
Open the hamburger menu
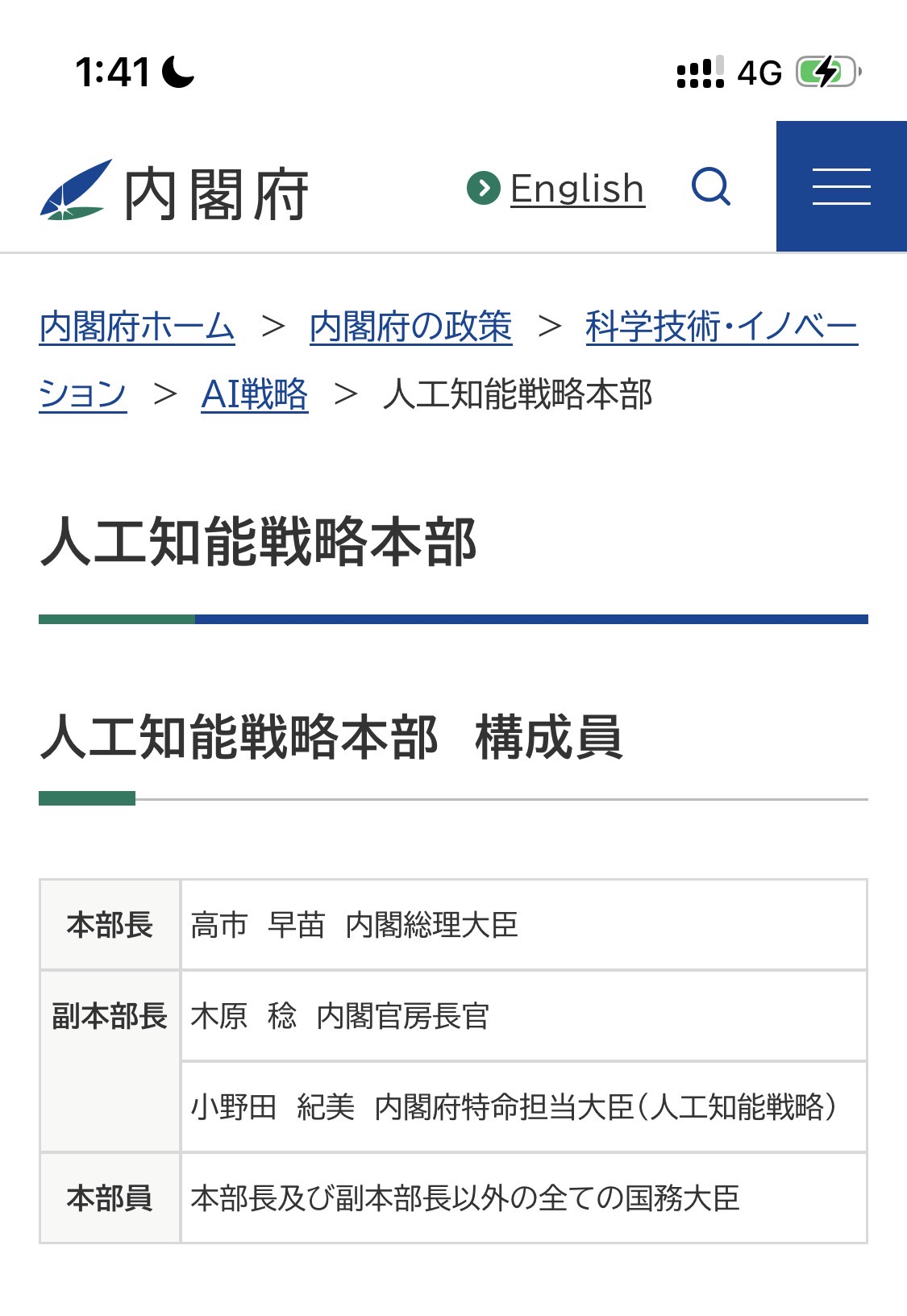click(x=841, y=186)
